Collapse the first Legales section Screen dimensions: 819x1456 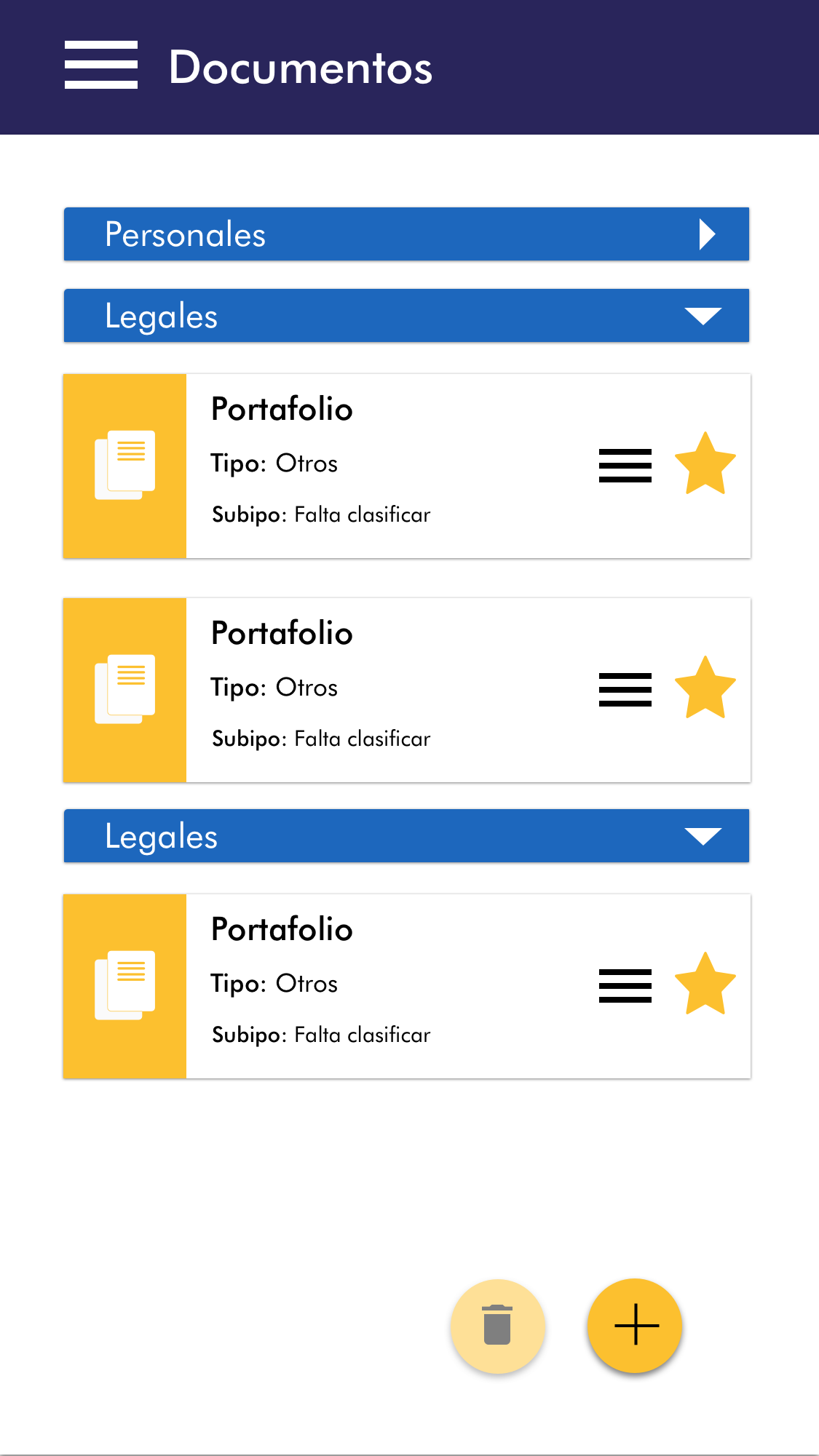pyautogui.click(x=703, y=316)
